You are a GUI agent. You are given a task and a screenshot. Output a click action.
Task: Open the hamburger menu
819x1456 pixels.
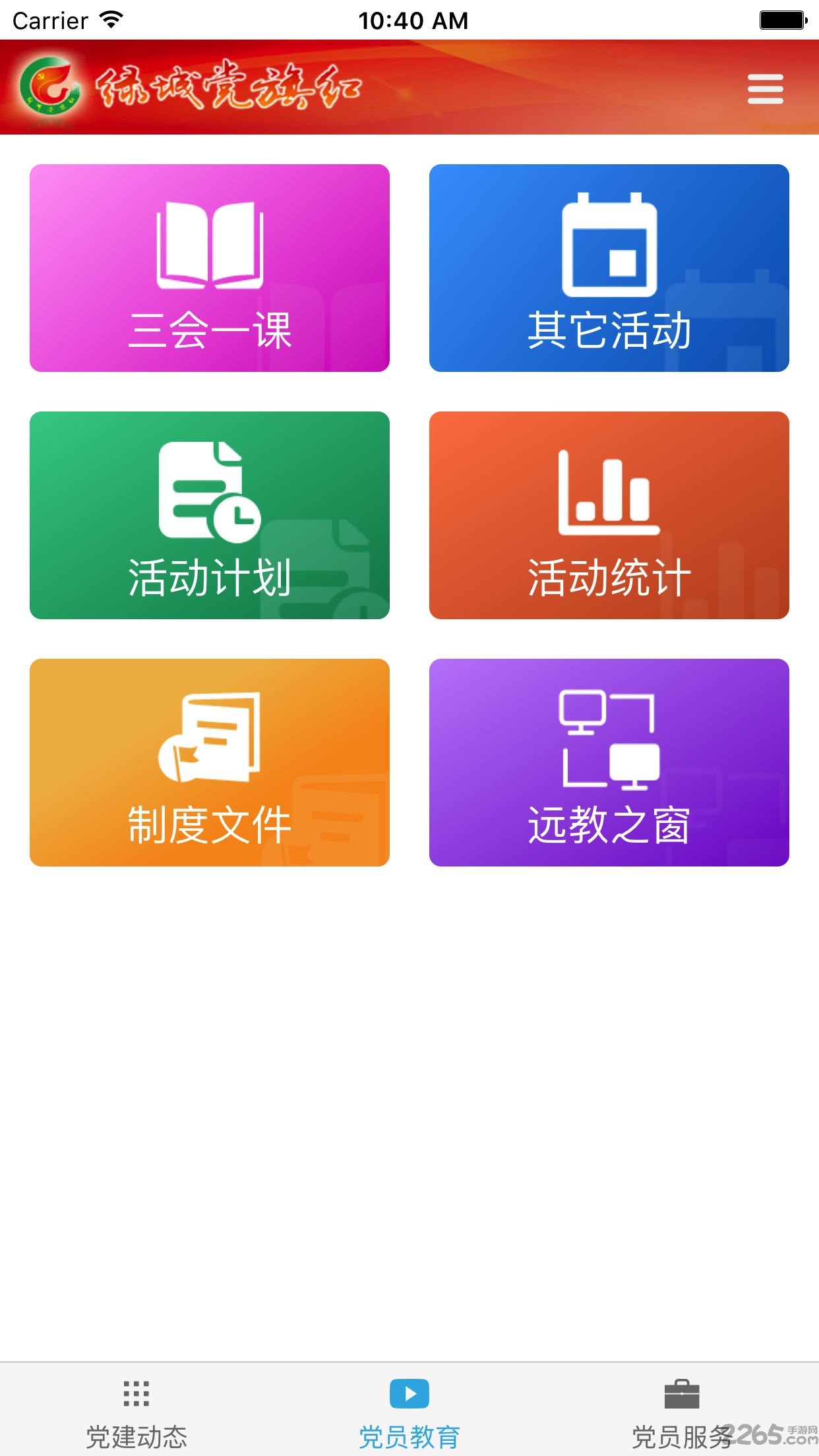click(765, 89)
